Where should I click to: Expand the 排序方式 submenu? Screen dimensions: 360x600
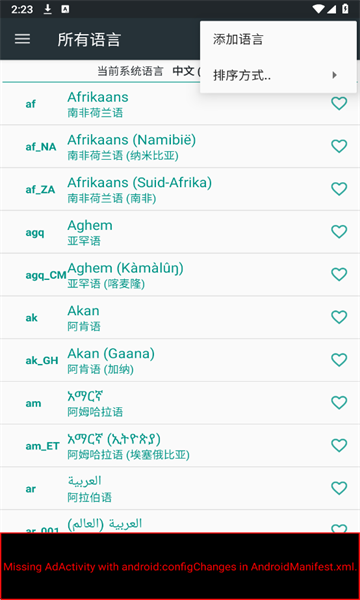pos(278,75)
